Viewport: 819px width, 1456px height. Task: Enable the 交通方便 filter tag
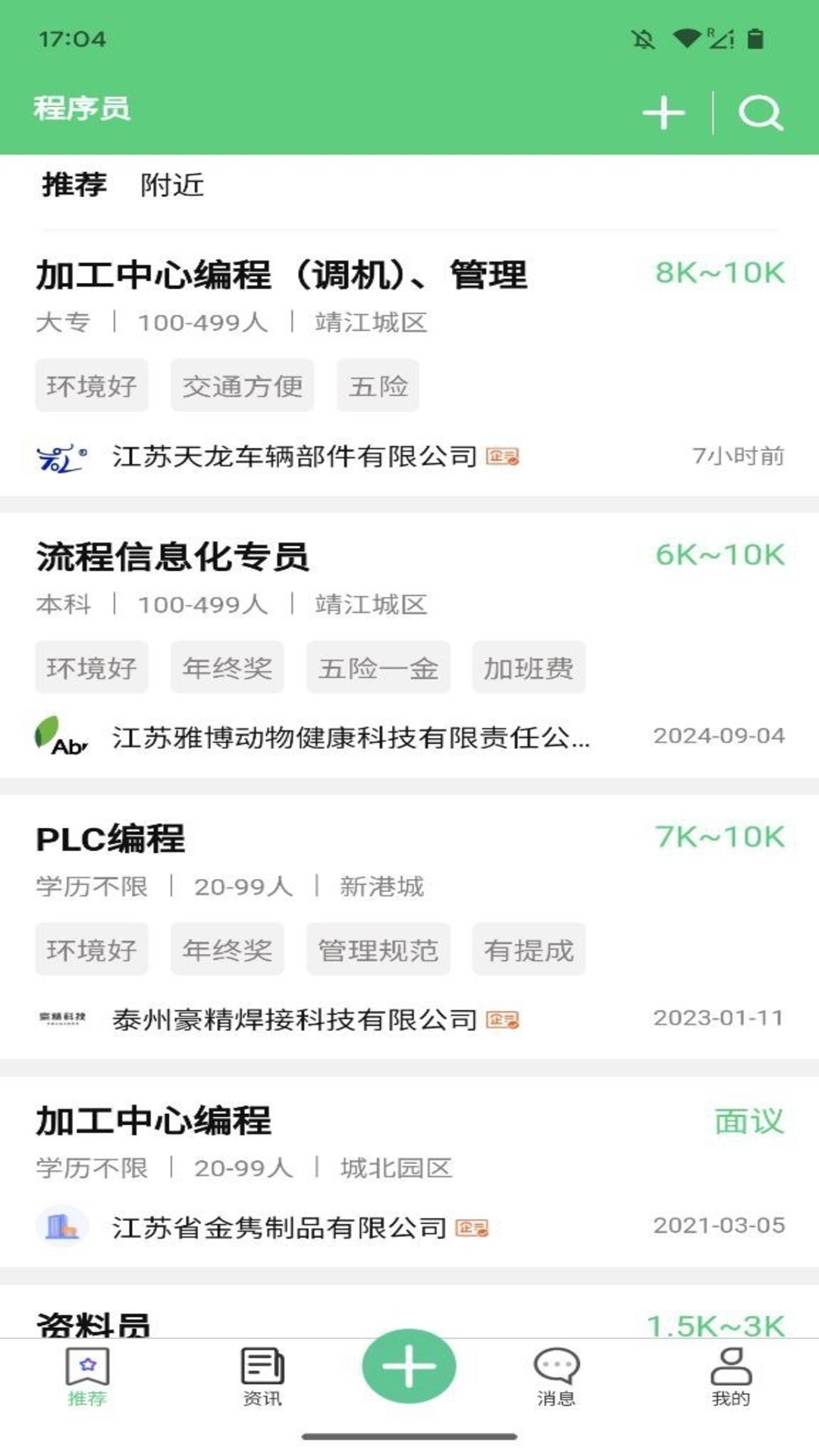pyautogui.click(x=244, y=386)
